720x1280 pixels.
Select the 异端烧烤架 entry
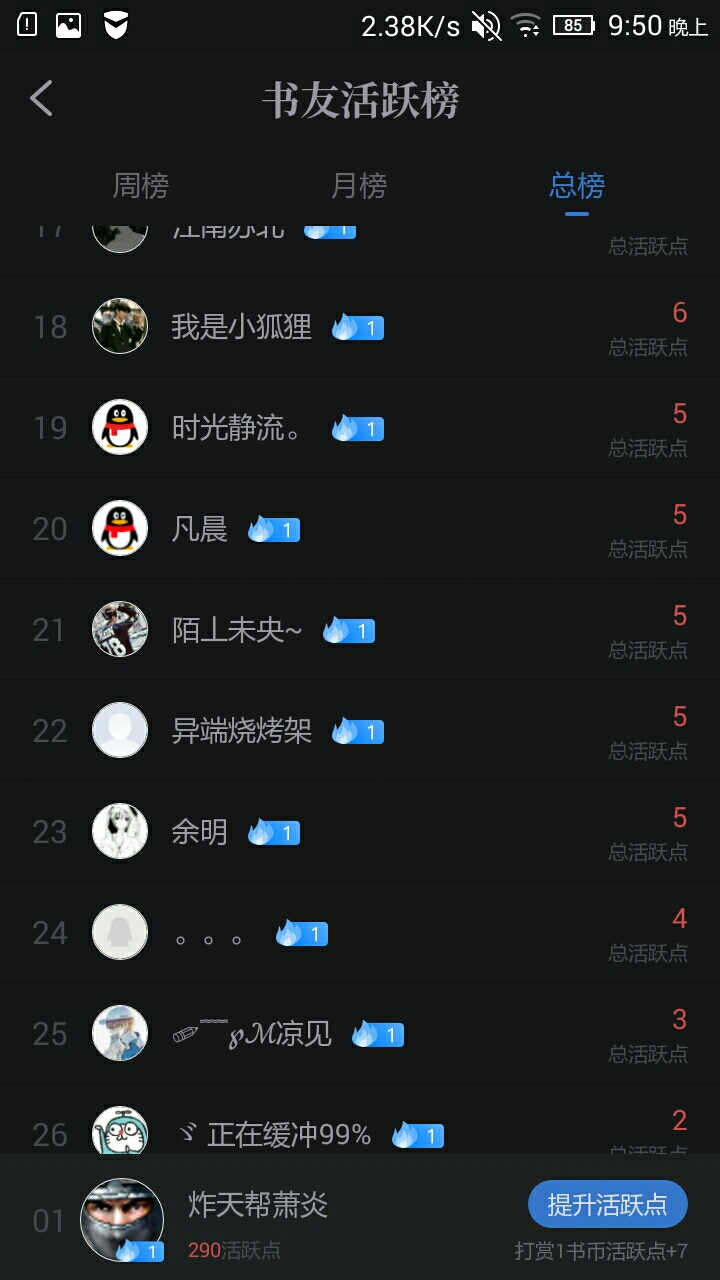click(241, 731)
